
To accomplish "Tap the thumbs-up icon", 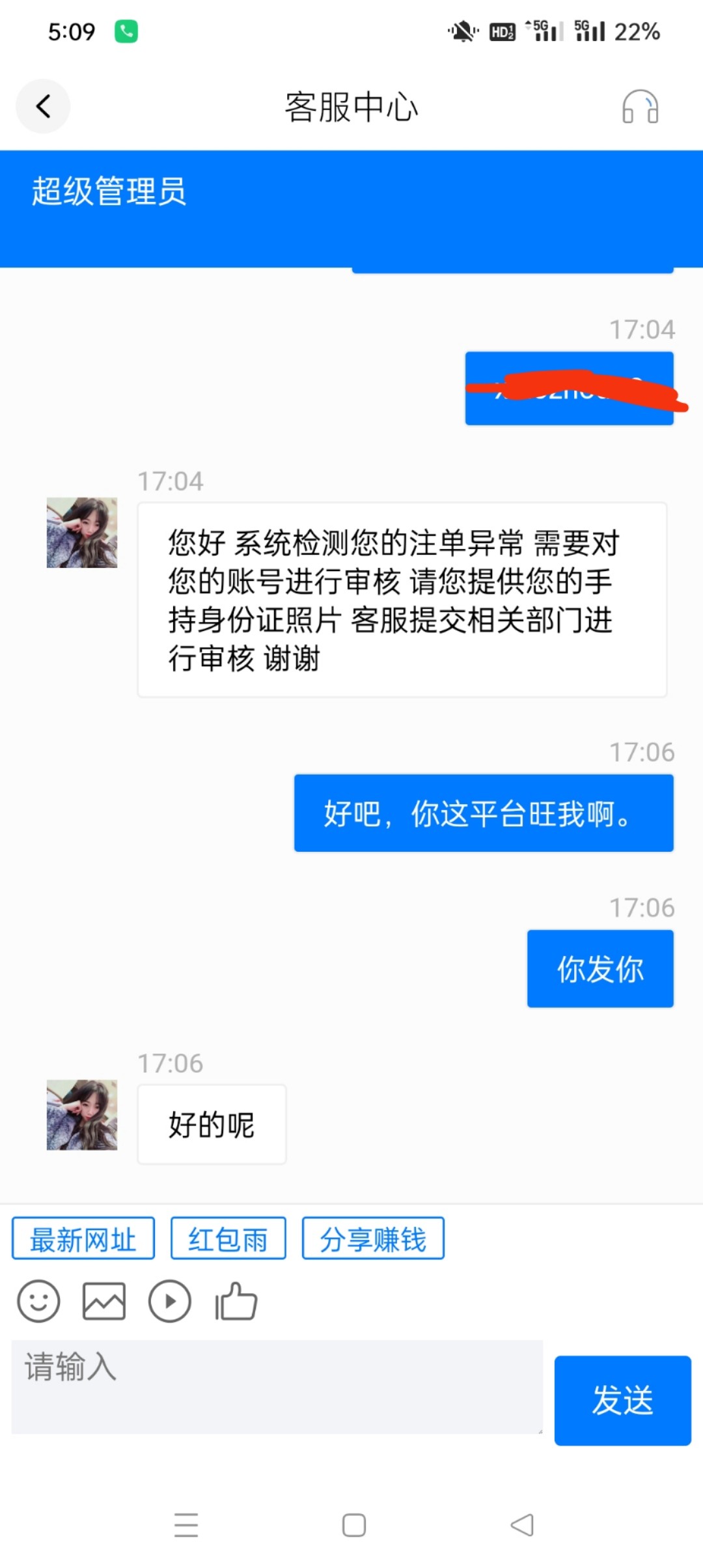I will click(x=236, y=1302).
